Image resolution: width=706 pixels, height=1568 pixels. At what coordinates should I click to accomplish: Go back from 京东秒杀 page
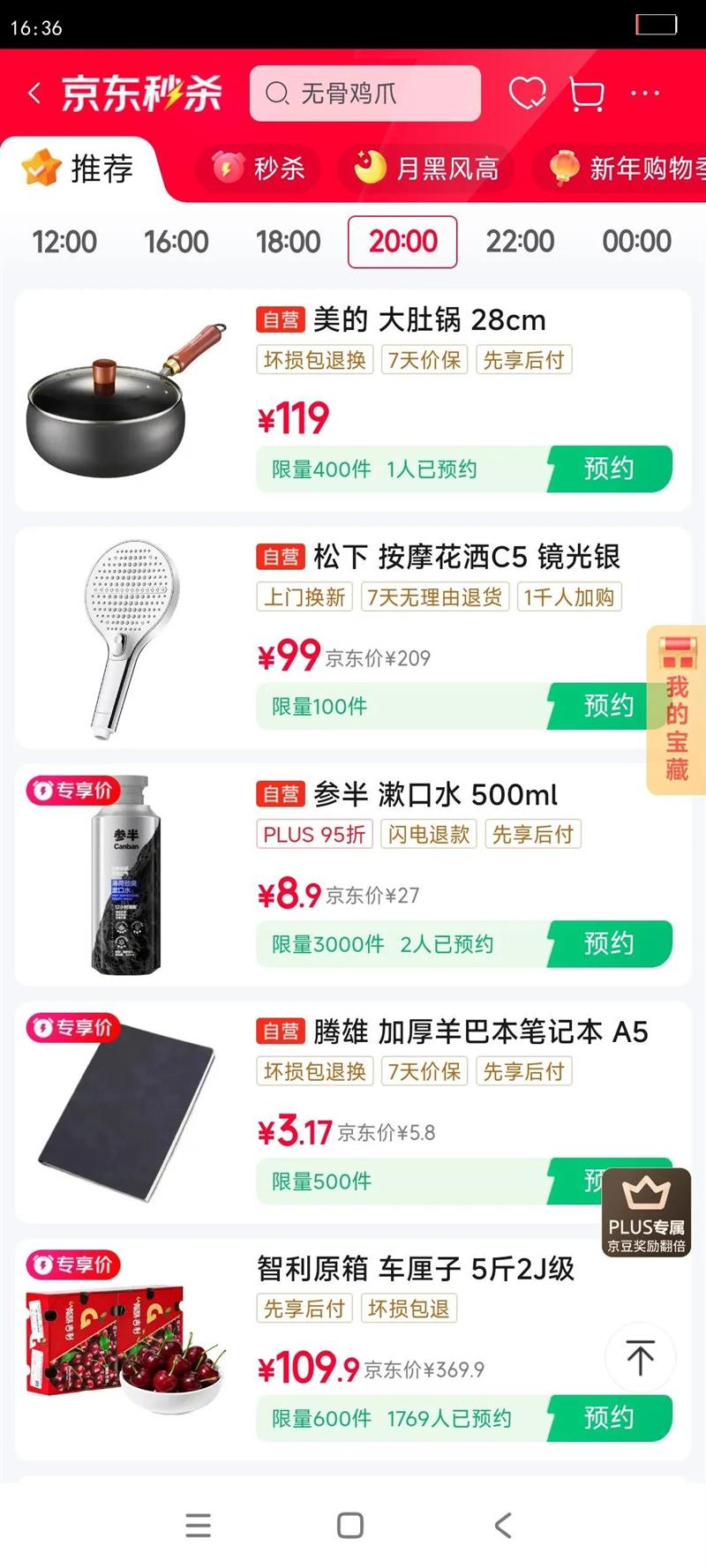click(35, 94)
